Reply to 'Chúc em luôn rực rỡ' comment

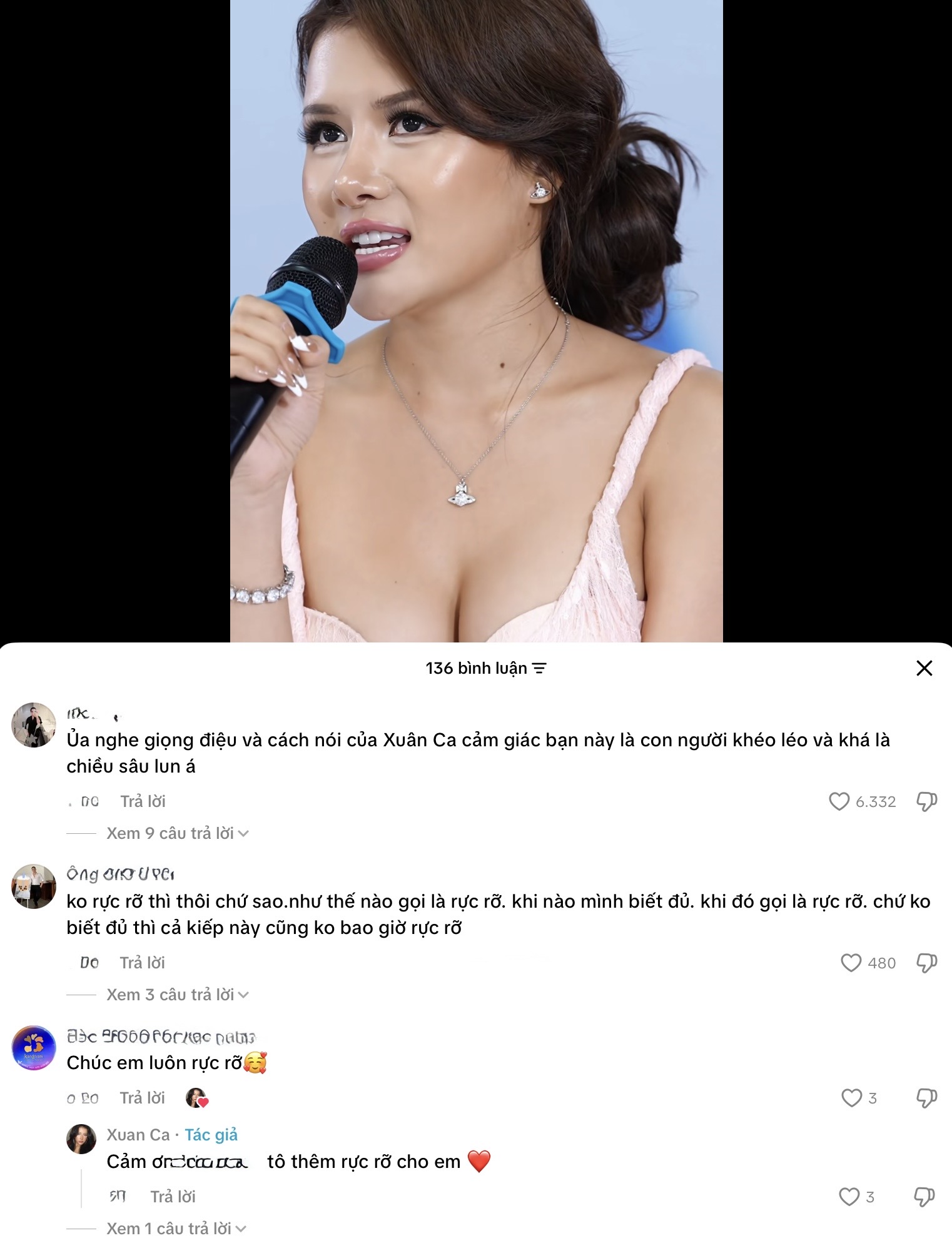(x=143, y=1098)
